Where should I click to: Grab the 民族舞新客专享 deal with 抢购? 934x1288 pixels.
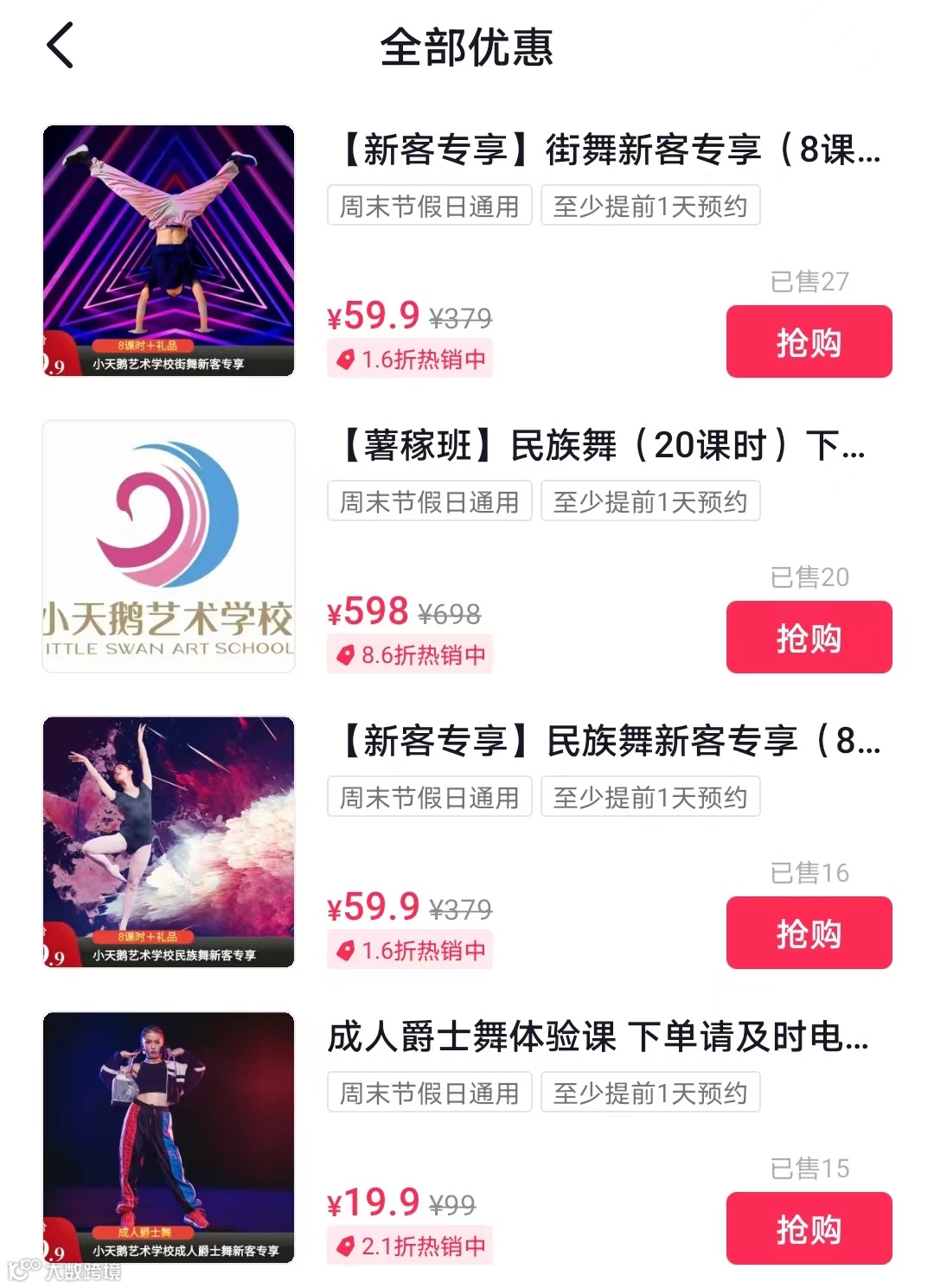tap(809, 933)
